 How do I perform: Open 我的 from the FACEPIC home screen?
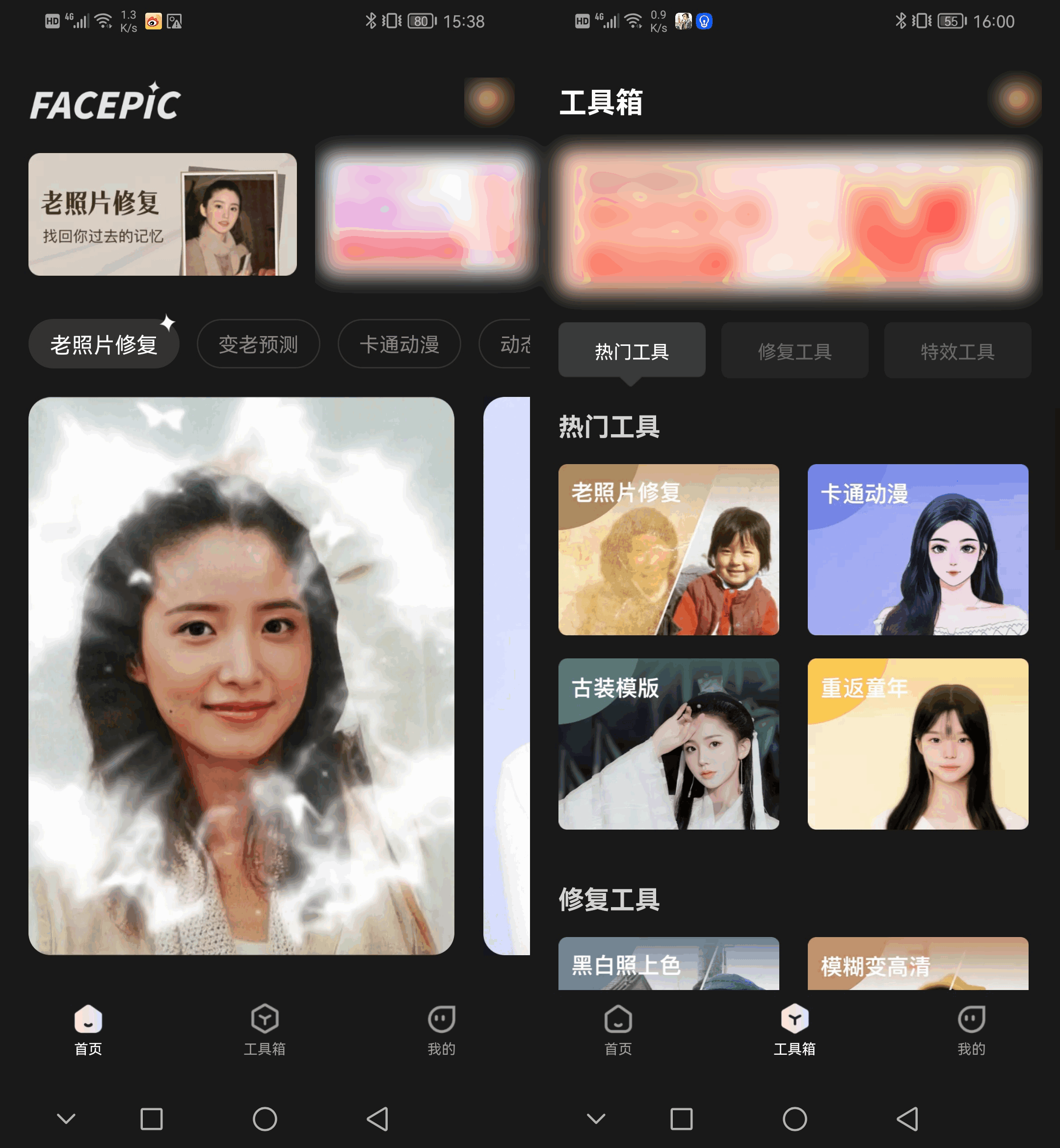(441, 1029)
